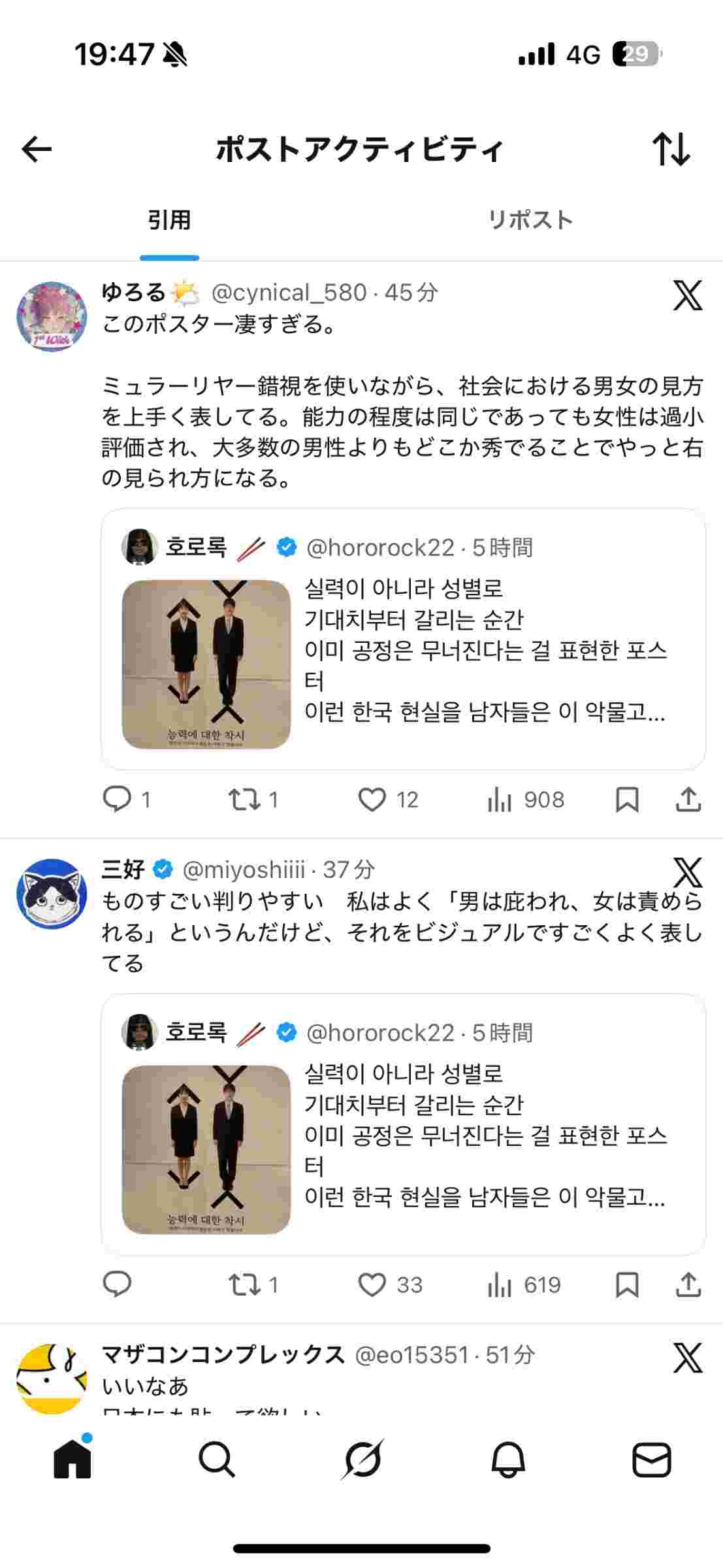
Task: Open the notifications bell tab
Action: tap(507, 1459)
